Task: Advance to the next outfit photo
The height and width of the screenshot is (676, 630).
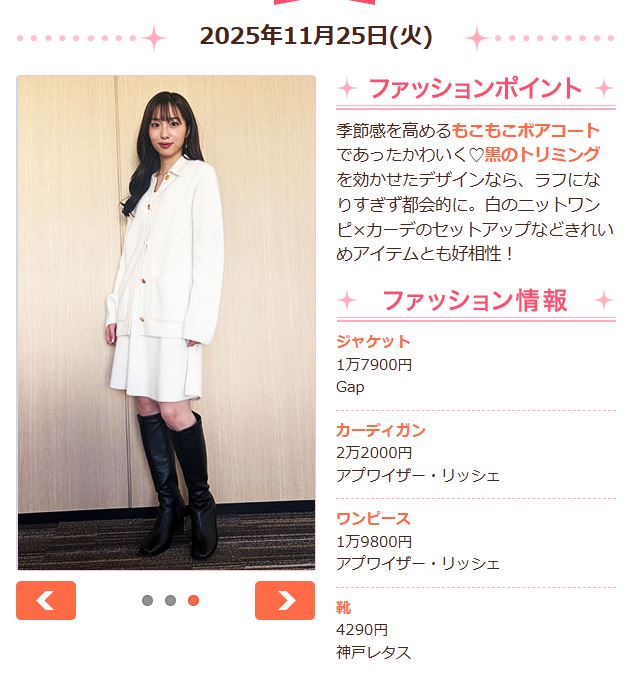Action: coord(285,600)
